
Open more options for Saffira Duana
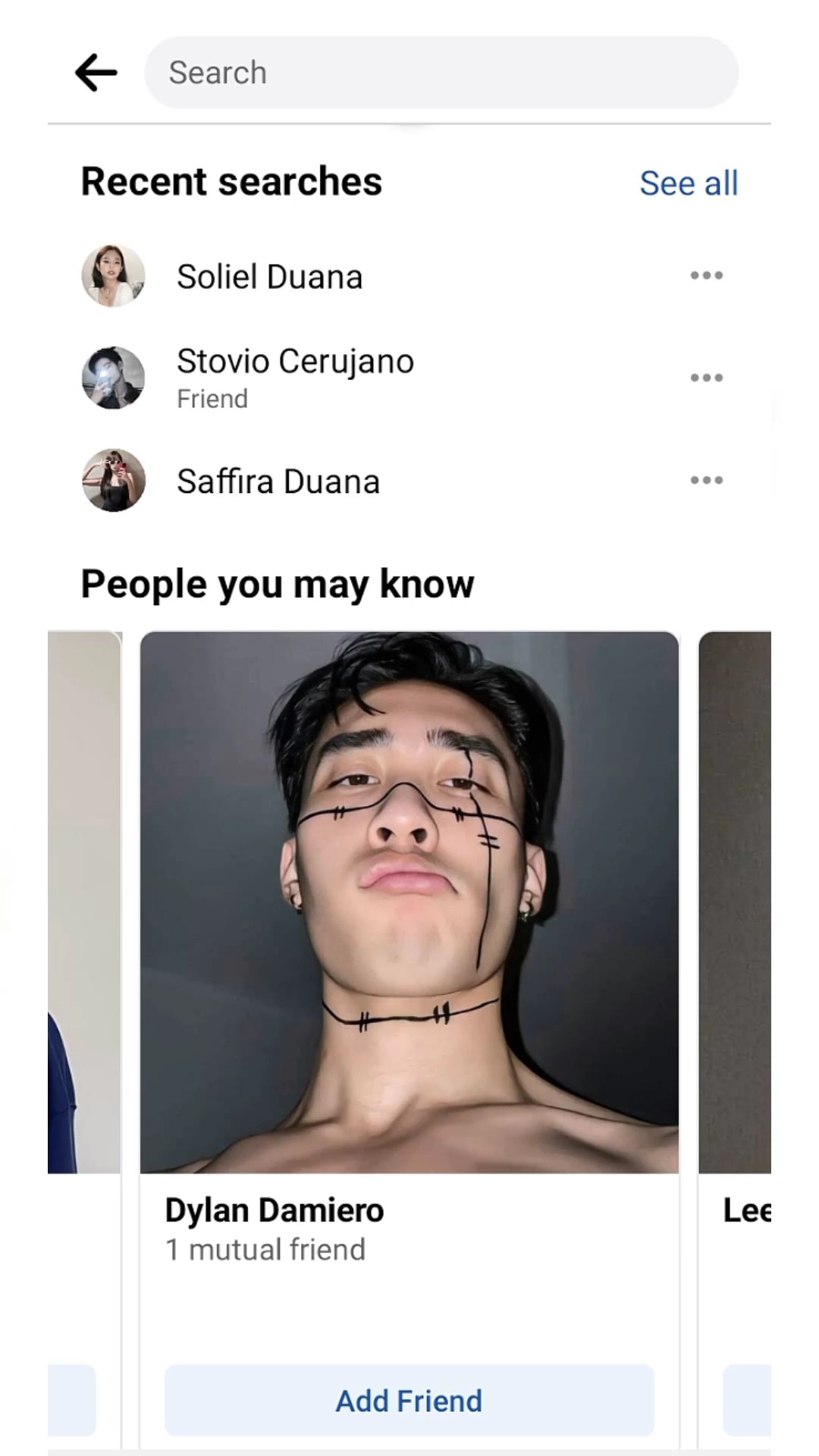pyautogui.click(x=706, y=480)
